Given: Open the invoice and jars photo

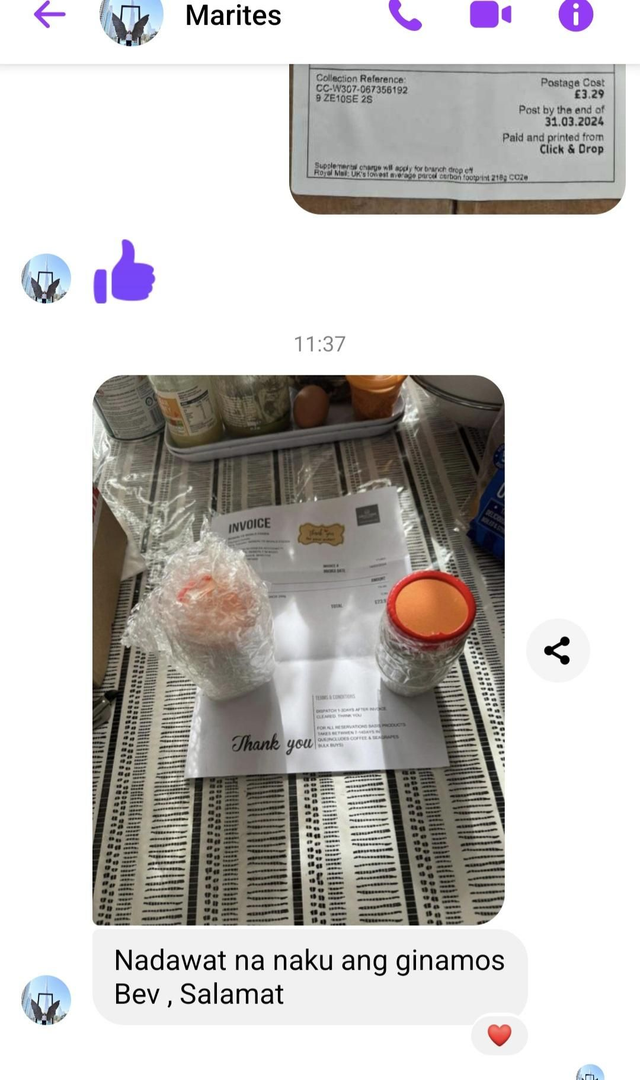Looking at the screenshot, I should (x=298, y=650).
